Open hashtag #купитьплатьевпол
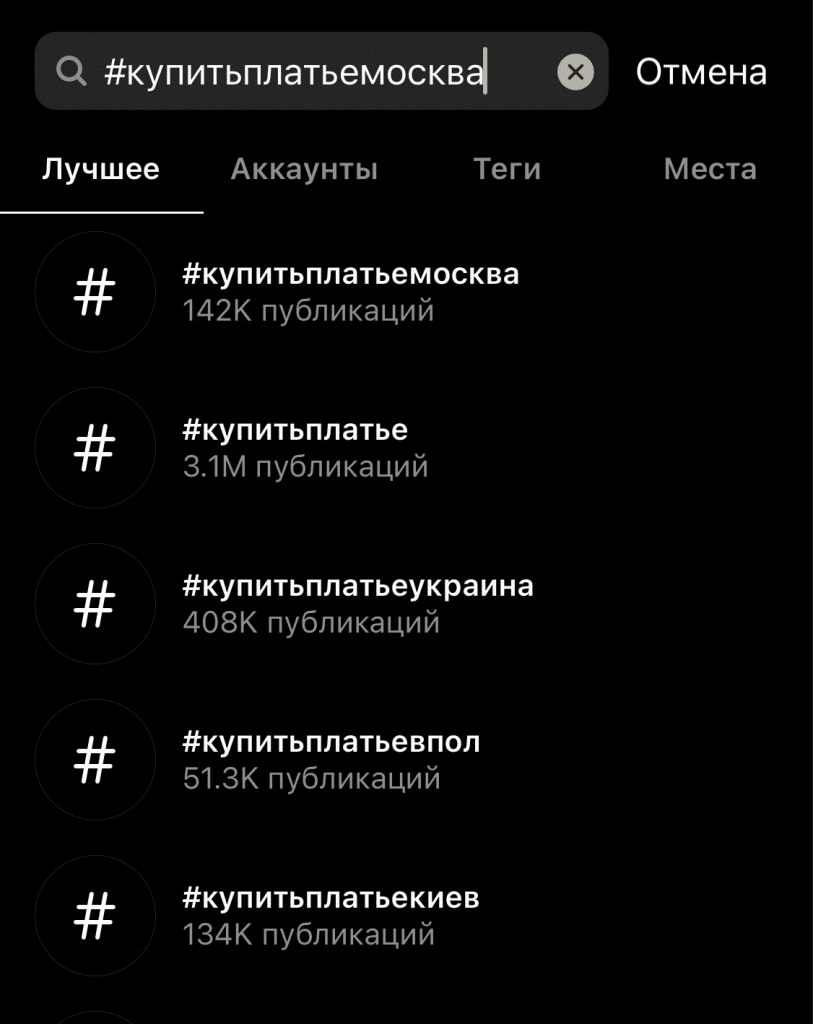Screen dimensions: 813x1024 [330, 759]
